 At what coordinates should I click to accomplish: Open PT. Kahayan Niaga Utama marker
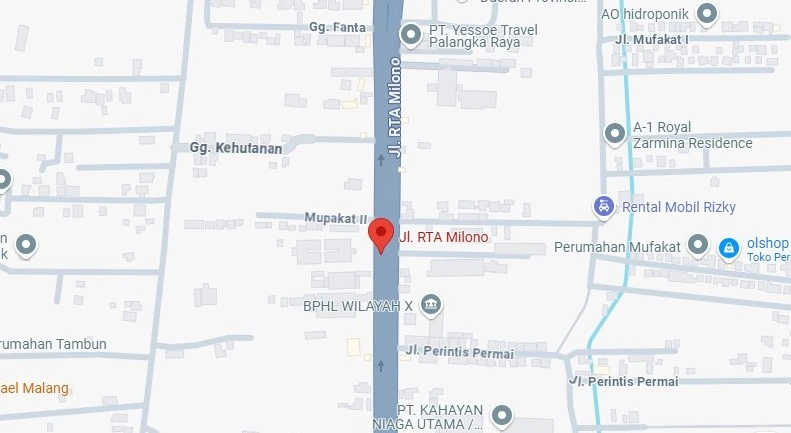pyautogui.click(x=502, y=414)
